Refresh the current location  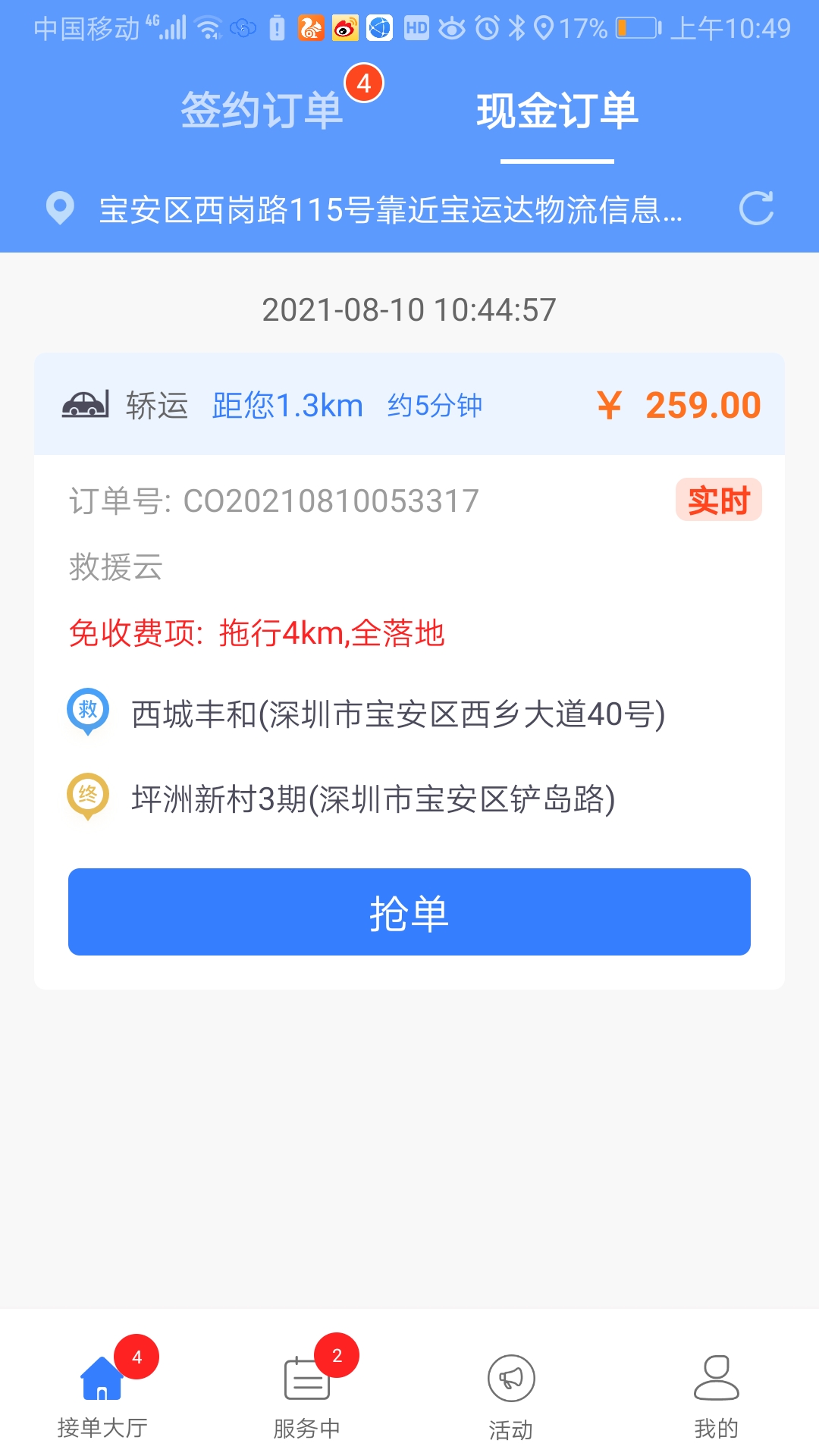click(756, 209)
